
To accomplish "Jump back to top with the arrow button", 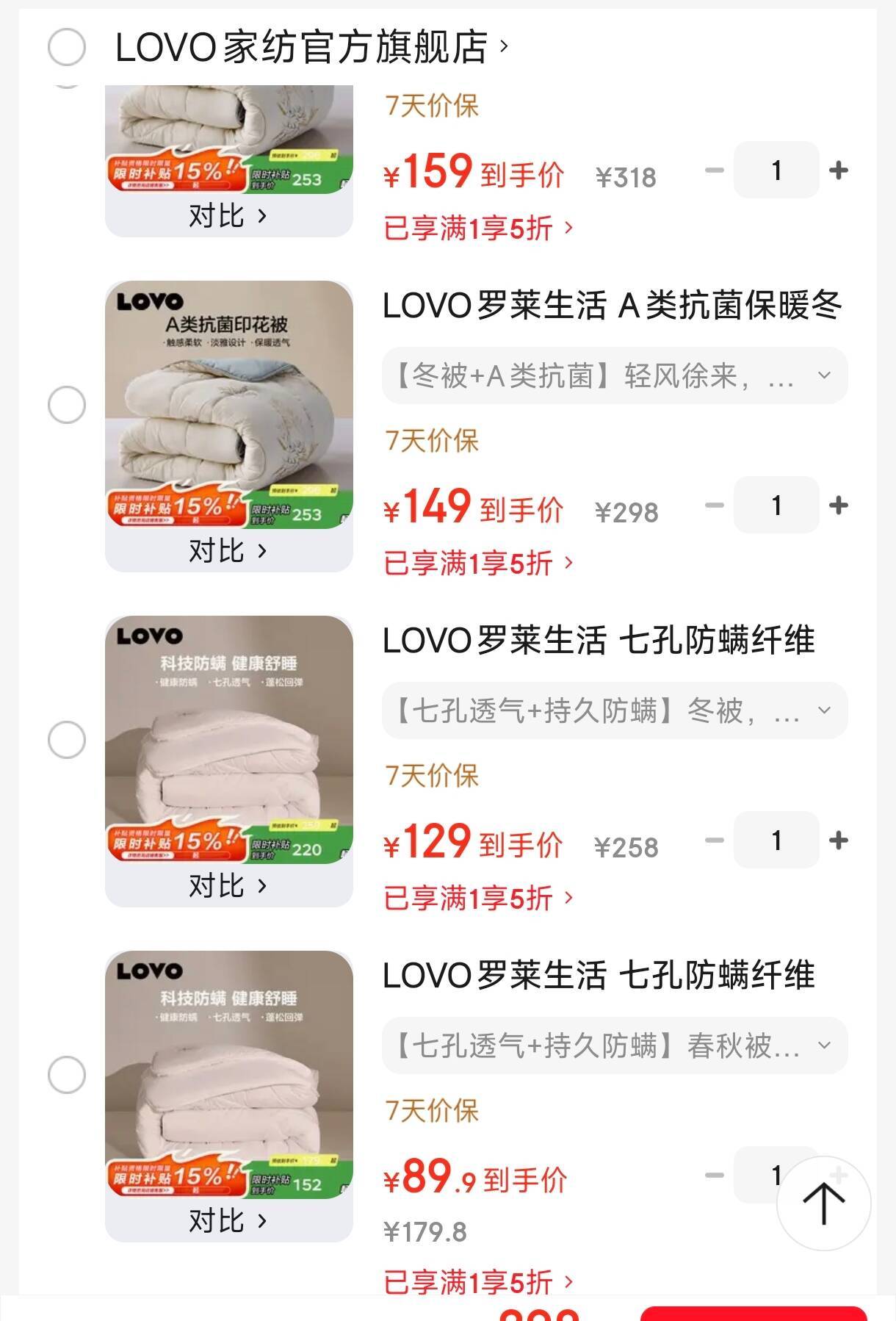I will pos(823,1203).
